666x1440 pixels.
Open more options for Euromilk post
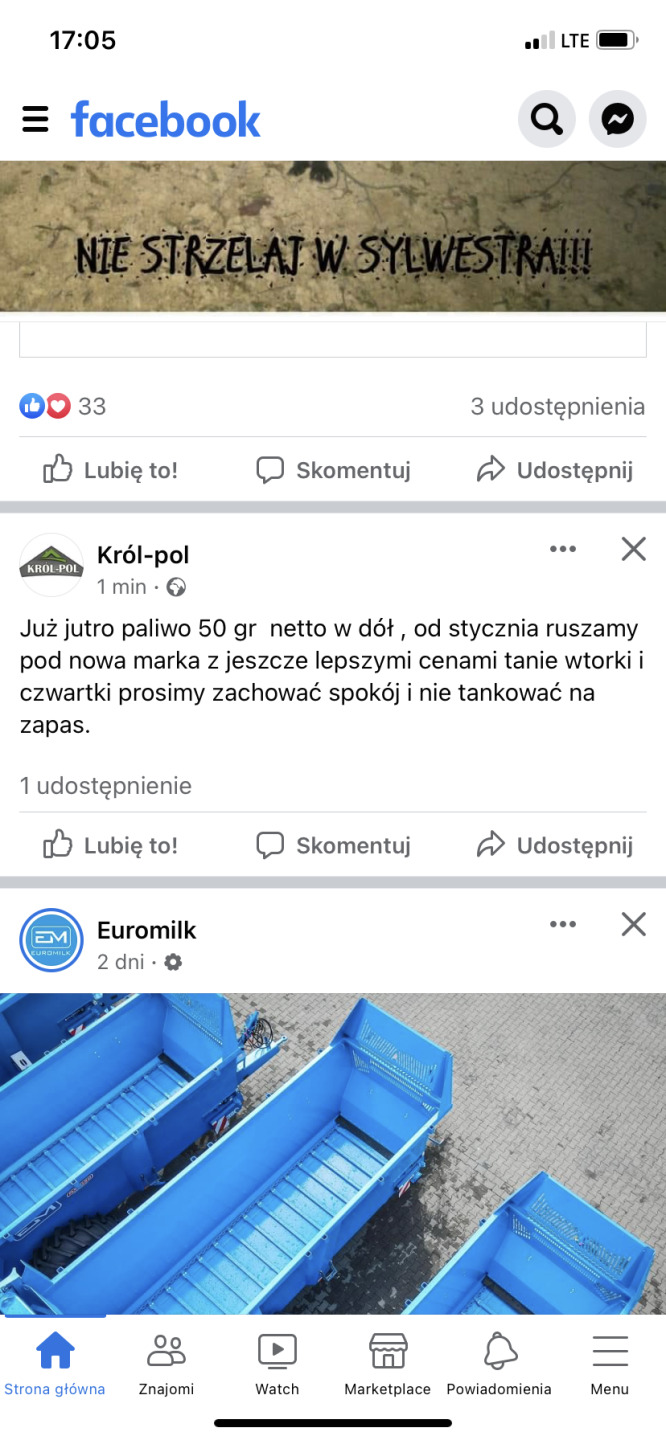563,925
